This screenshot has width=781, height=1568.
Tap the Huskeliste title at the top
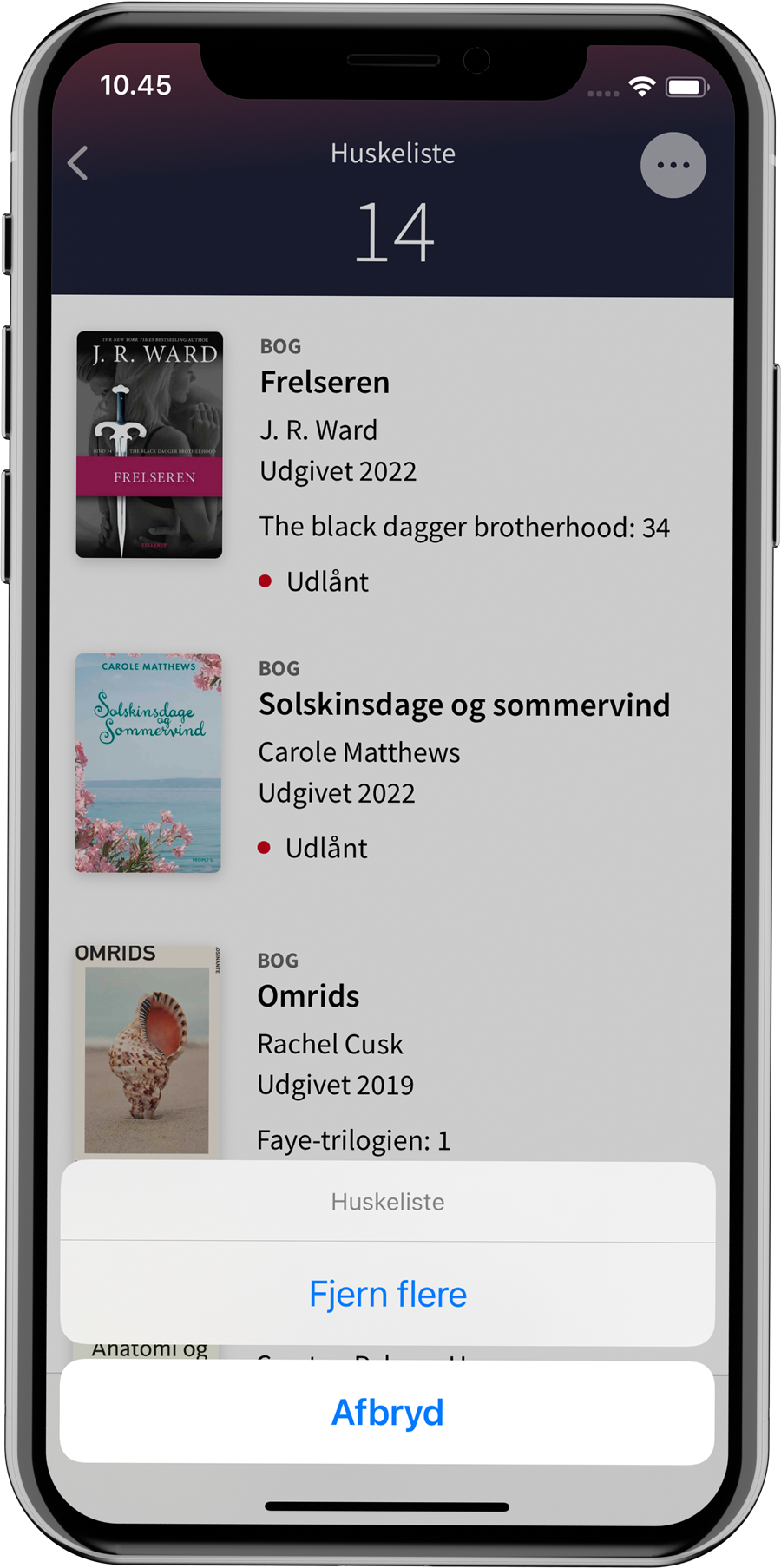(392, 153)
